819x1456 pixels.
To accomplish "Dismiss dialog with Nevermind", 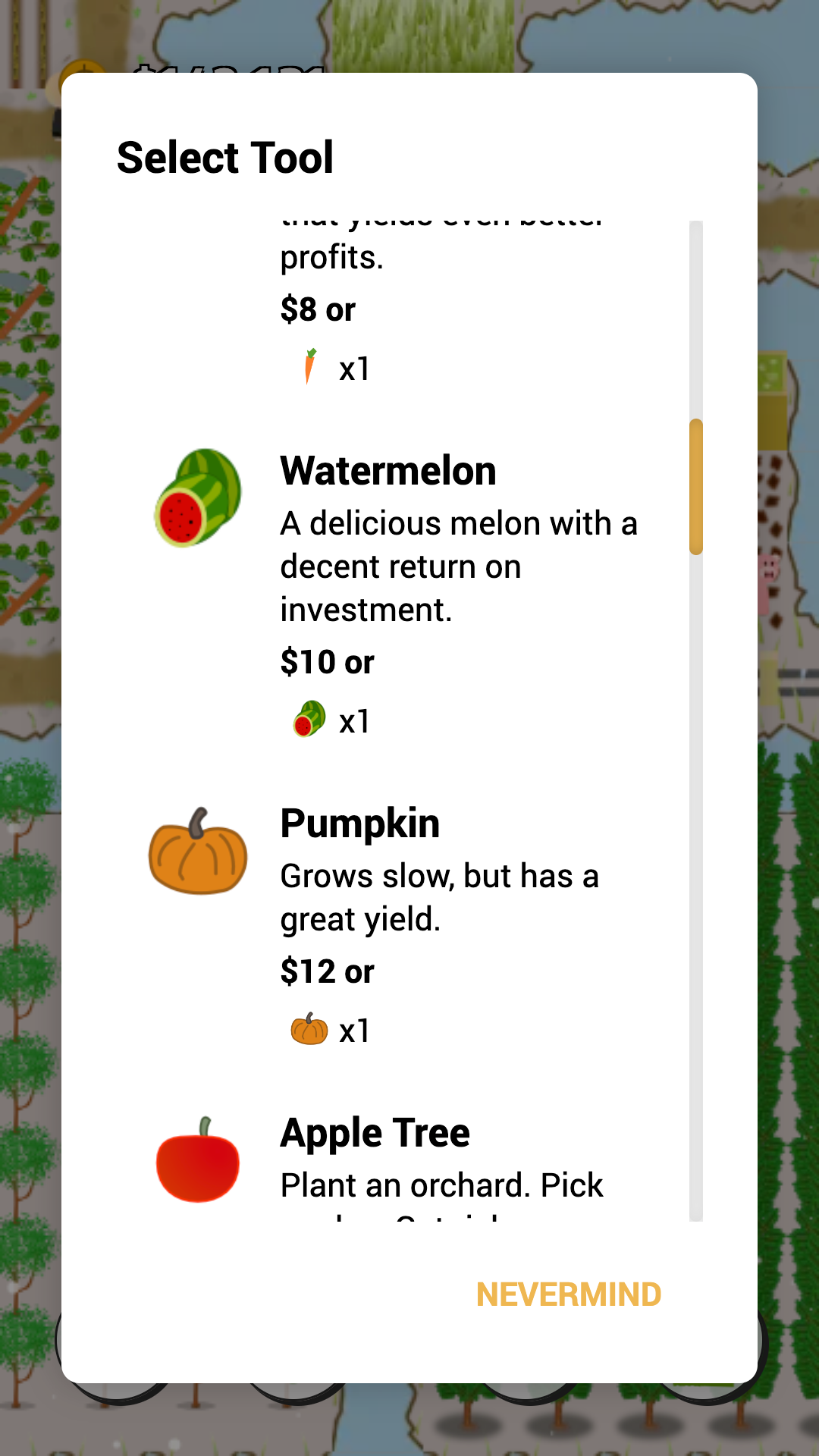I will (568, 1294).
